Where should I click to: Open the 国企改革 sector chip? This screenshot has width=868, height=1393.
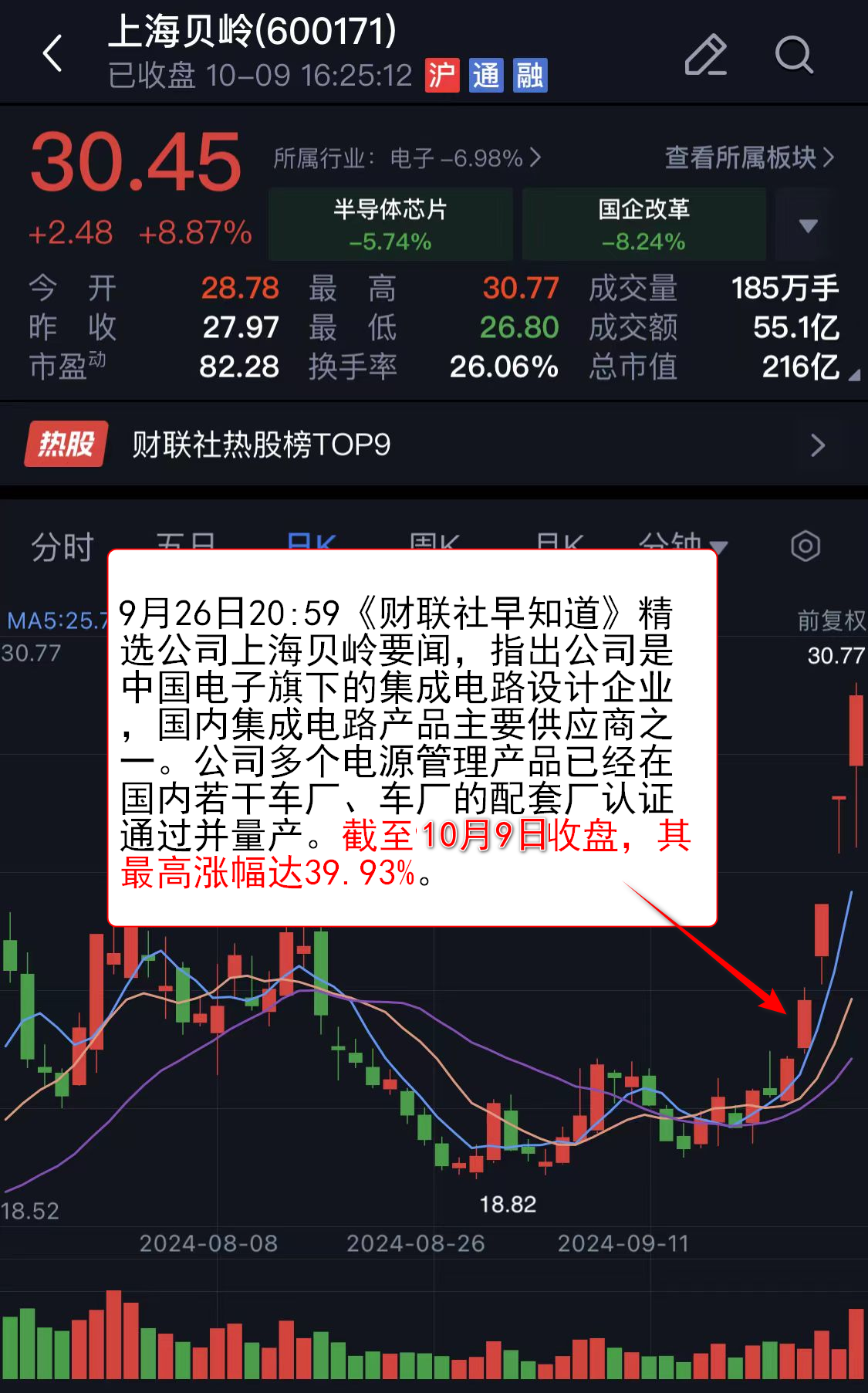coord(643,225)
